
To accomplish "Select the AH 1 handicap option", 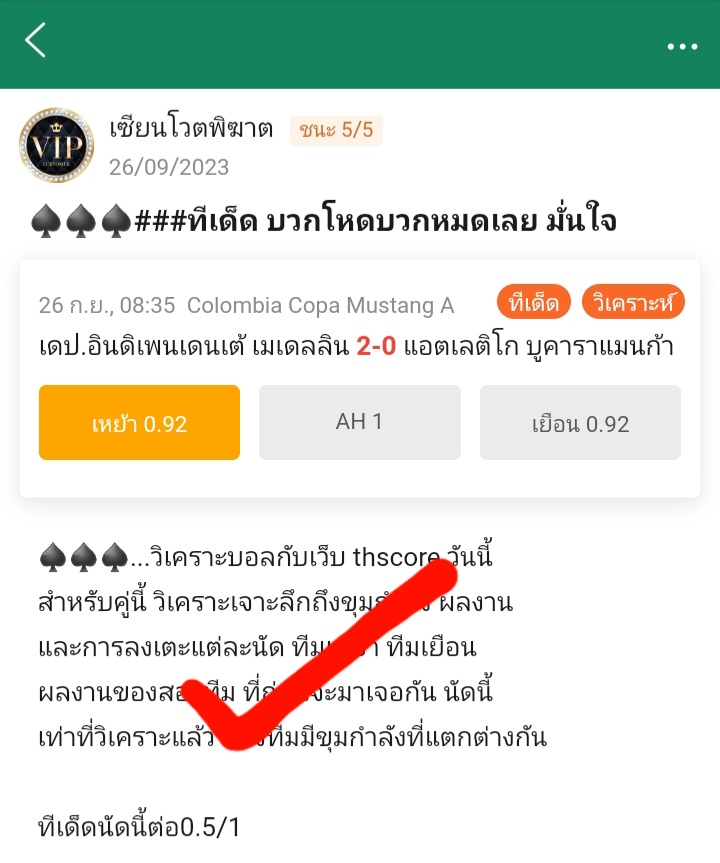I will tap(359, 422).
